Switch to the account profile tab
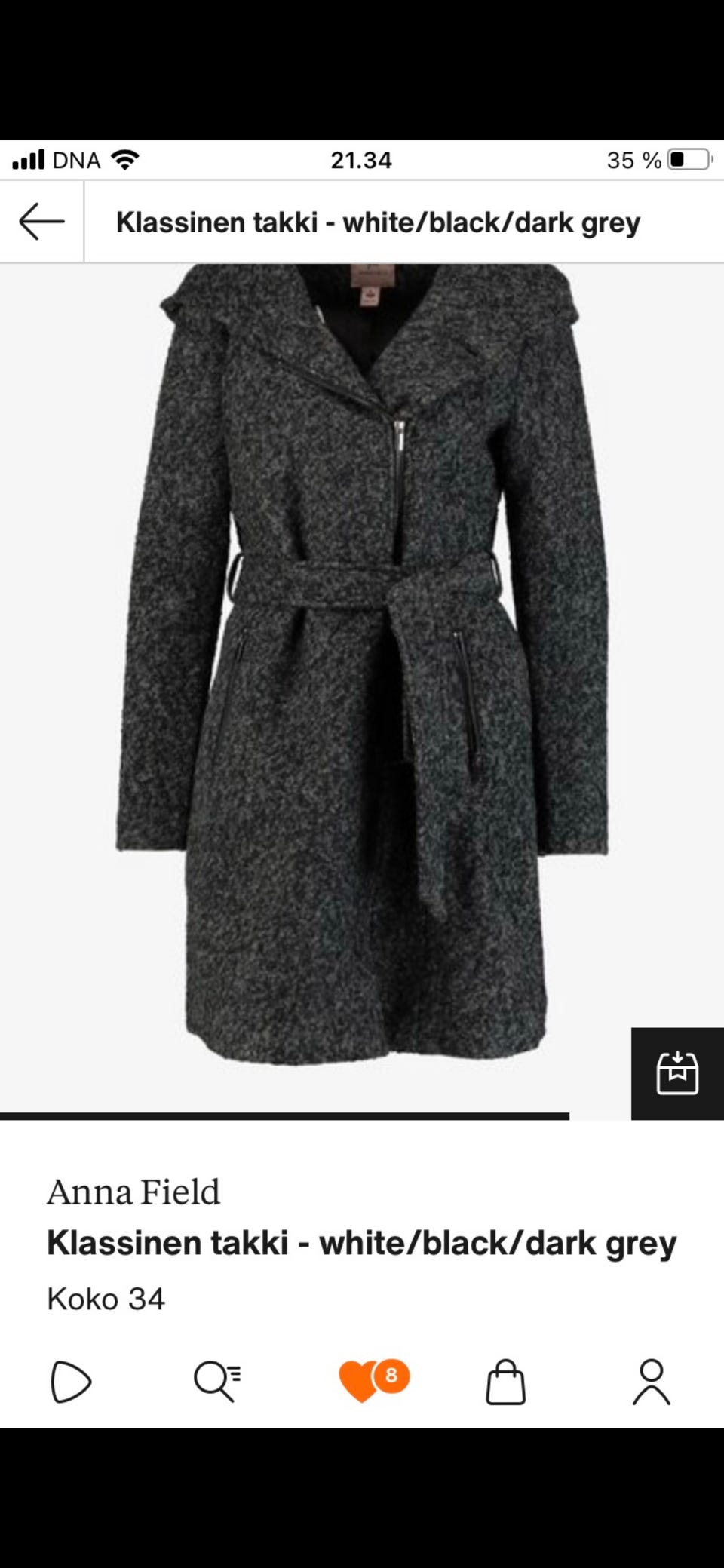The image size is (724, 1568). click(652, 1382)
